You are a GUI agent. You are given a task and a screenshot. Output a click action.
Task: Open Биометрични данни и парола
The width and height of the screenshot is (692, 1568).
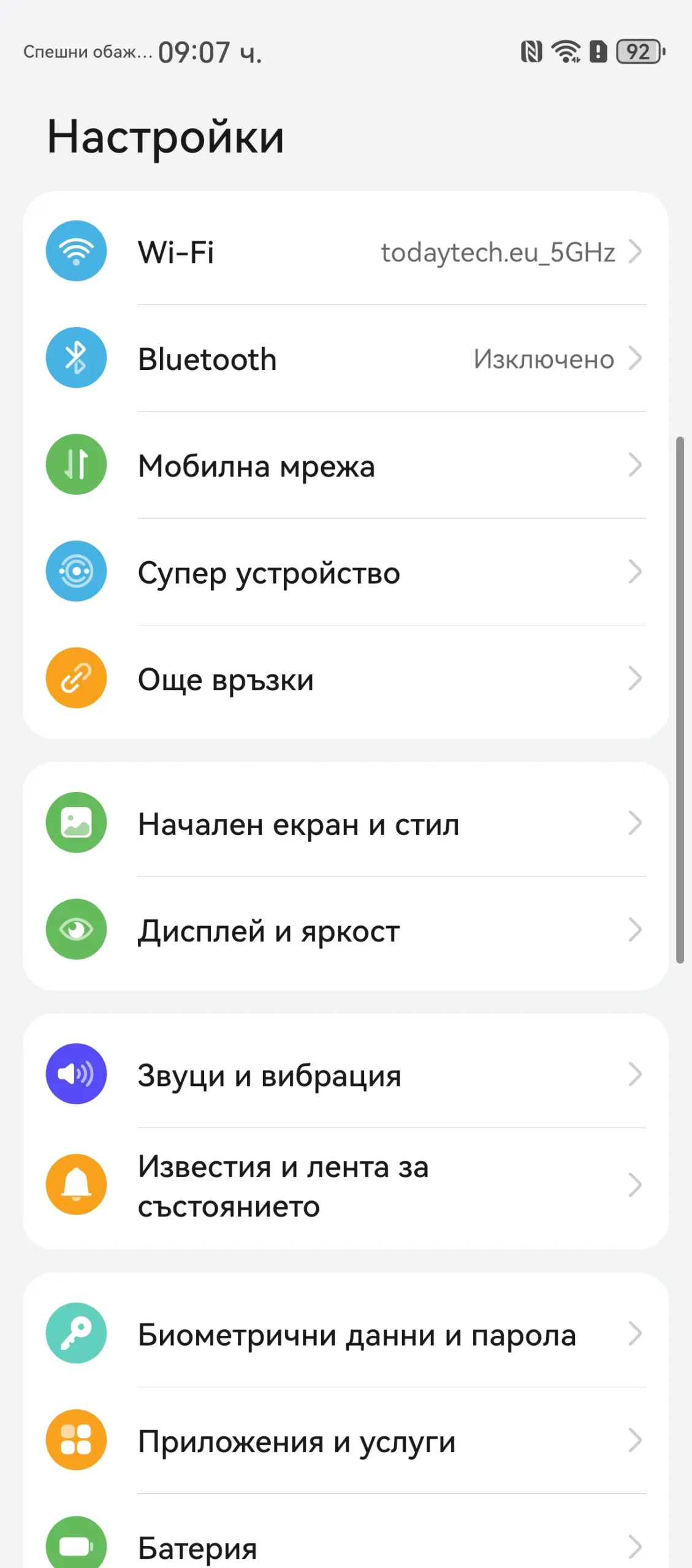point(346,1334)
